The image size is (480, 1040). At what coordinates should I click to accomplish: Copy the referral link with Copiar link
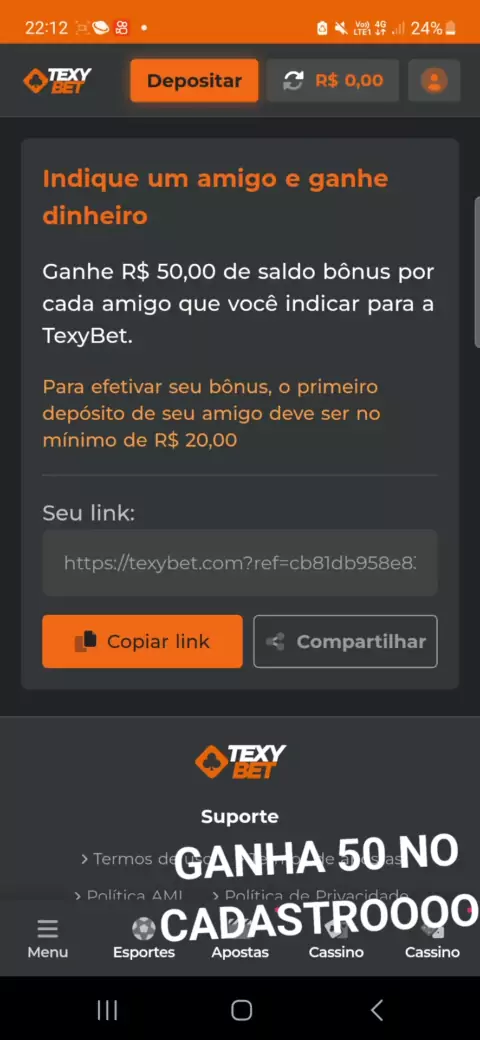143,641
